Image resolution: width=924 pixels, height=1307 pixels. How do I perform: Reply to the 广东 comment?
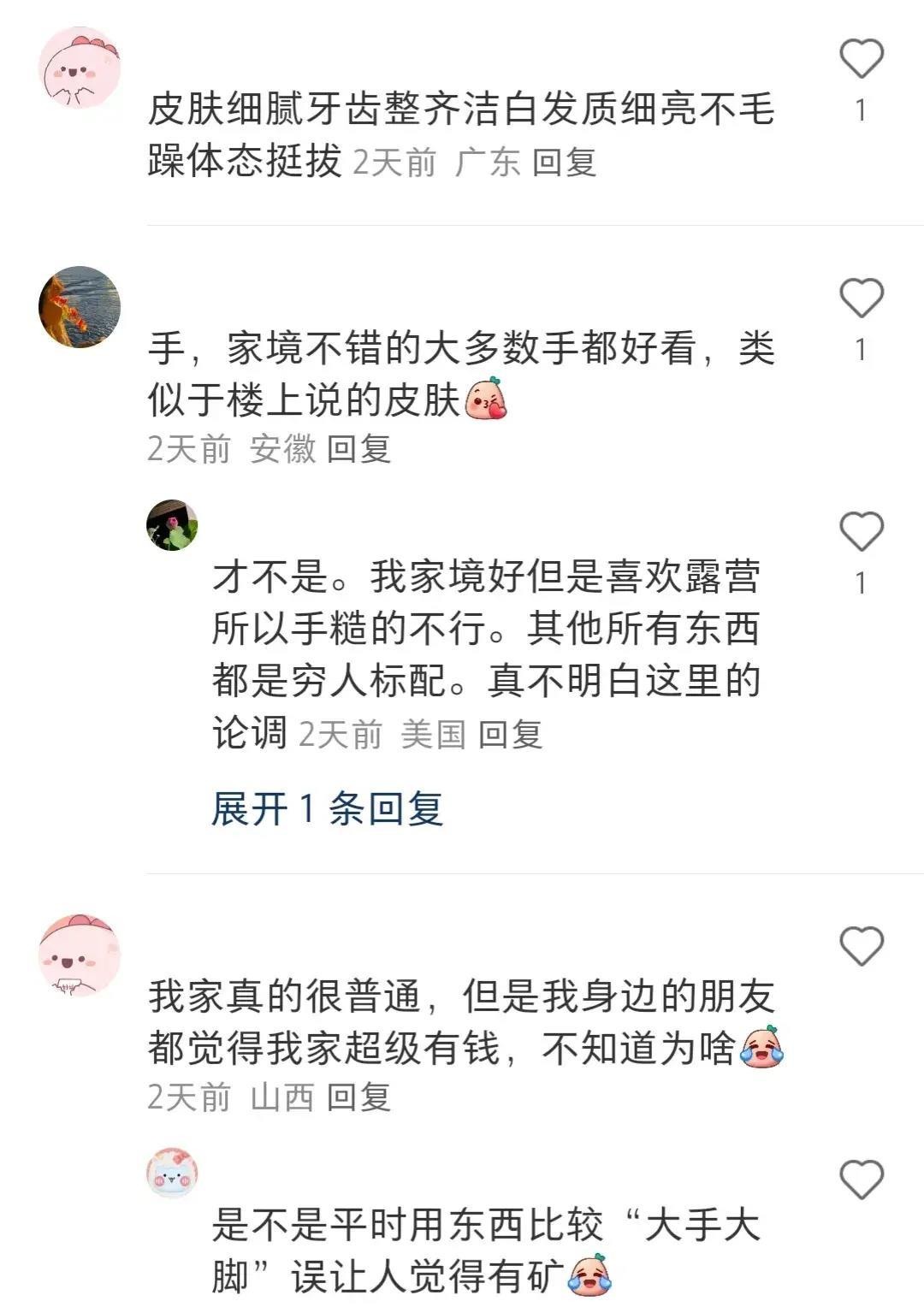click(x=564, y=162)
